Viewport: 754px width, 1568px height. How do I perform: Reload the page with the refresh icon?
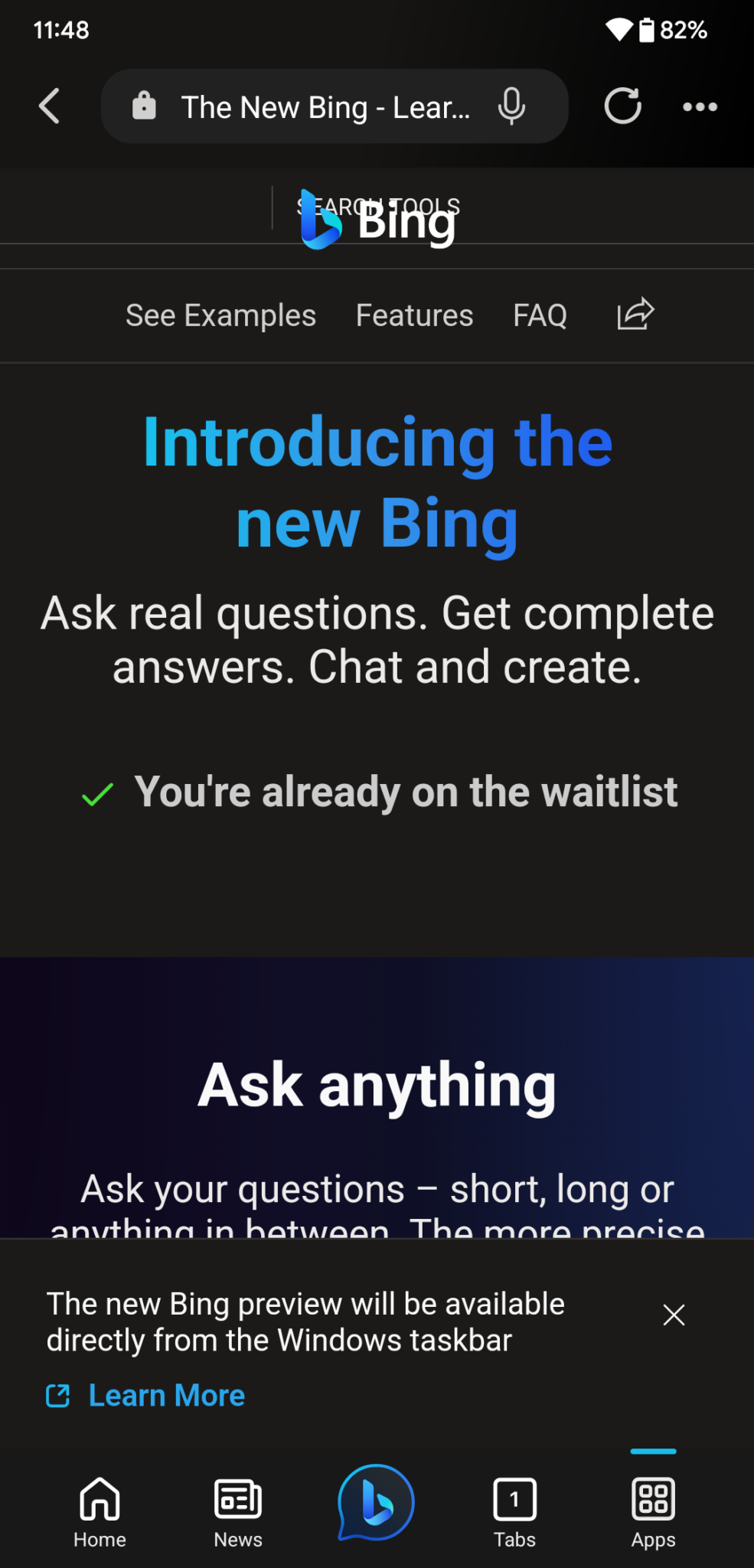(x=623, y=106)
